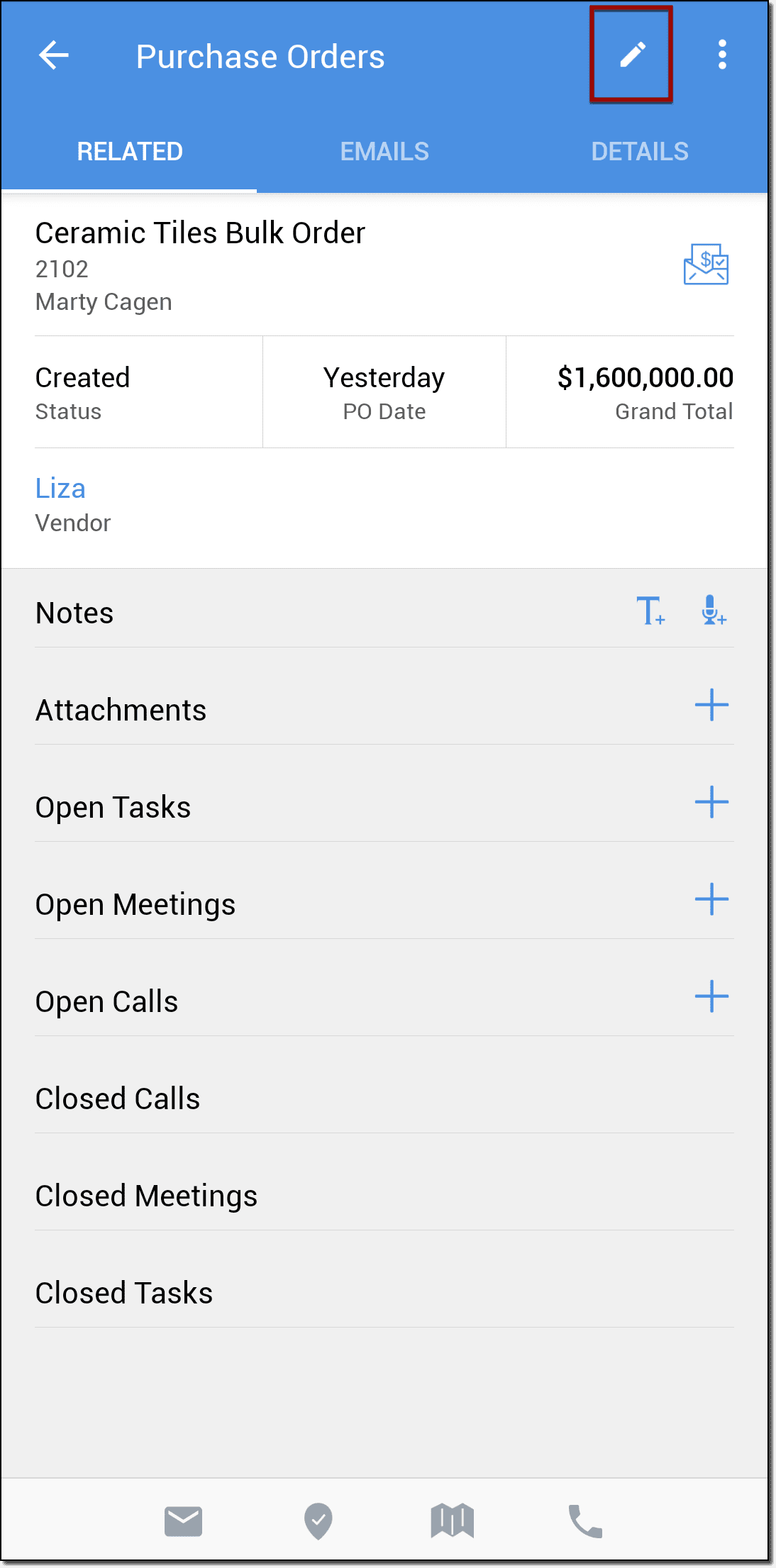Add a new open call

click(x=711, y=997)
